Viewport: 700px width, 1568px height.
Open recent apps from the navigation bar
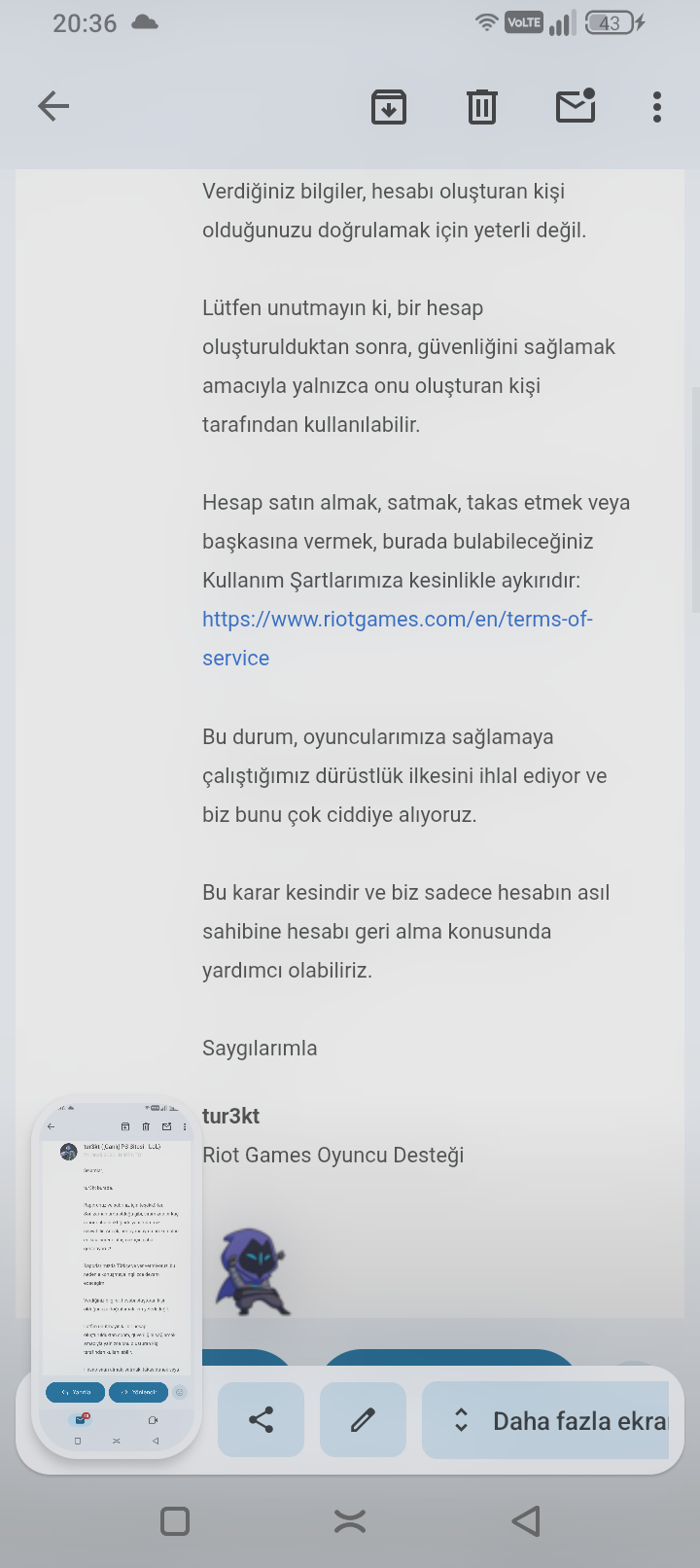175,1521
